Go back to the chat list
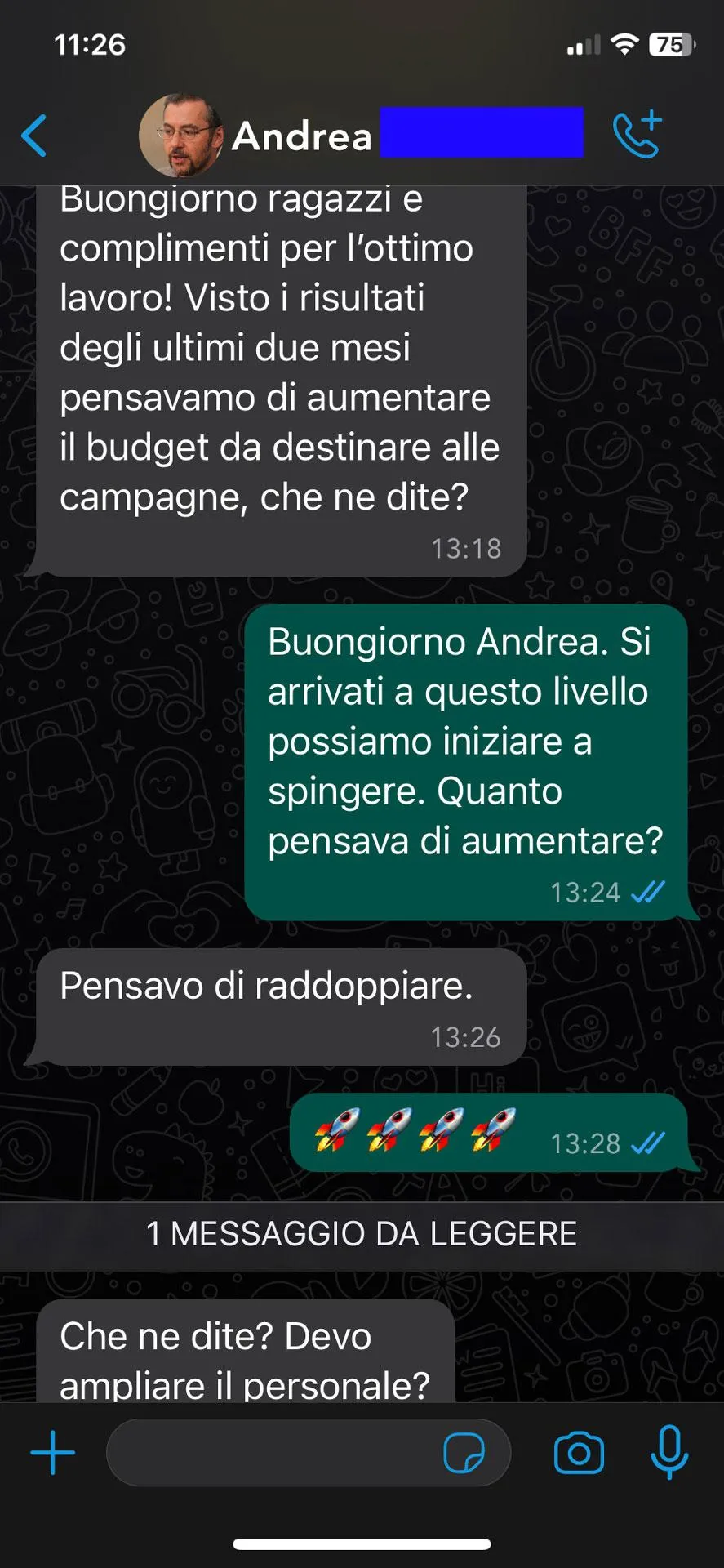 [x=34, y=136]
